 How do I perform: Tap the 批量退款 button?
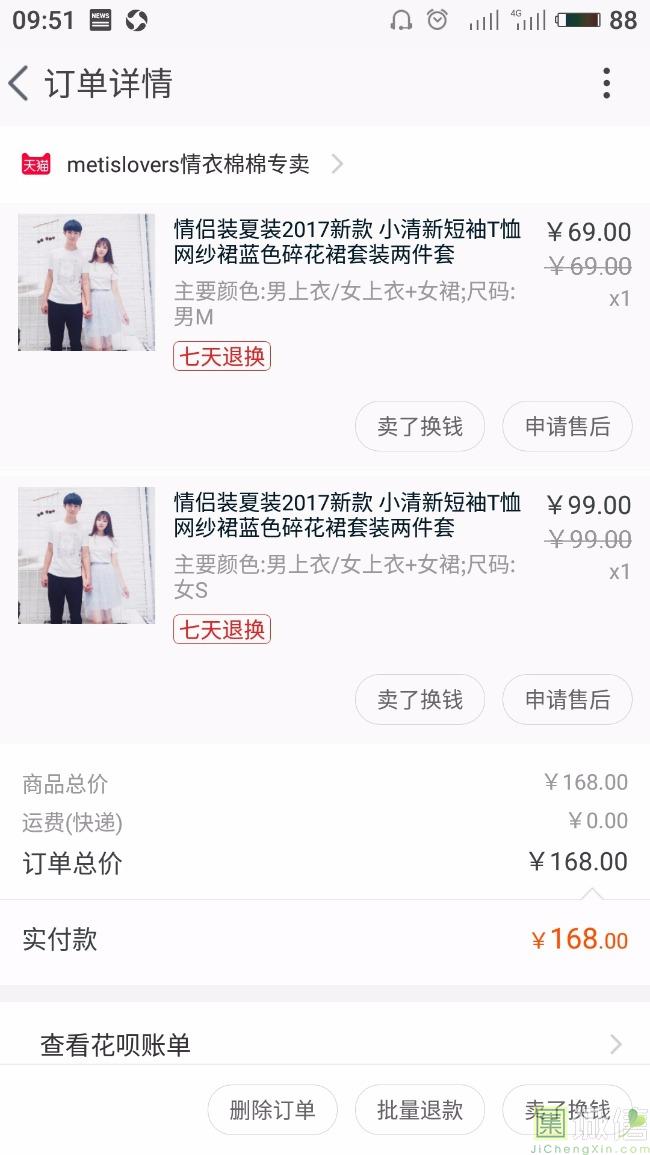coord(420,1110)
